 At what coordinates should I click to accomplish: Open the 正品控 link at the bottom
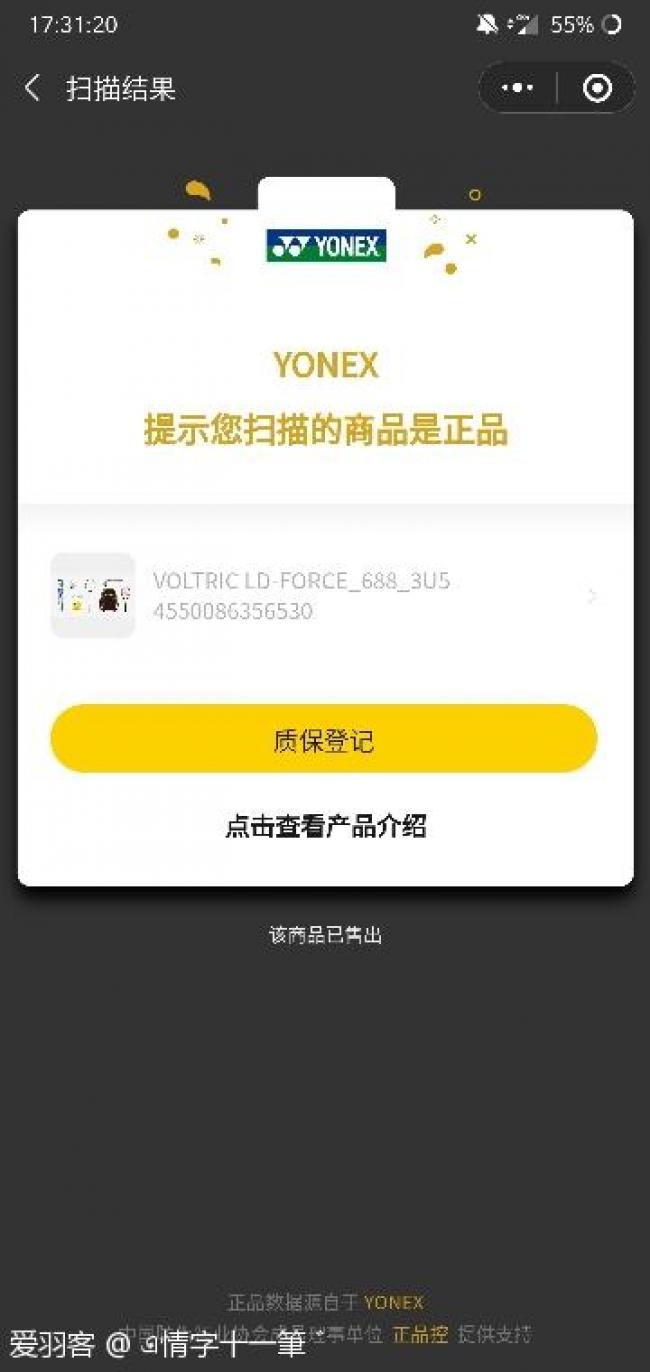(420, 1334)
